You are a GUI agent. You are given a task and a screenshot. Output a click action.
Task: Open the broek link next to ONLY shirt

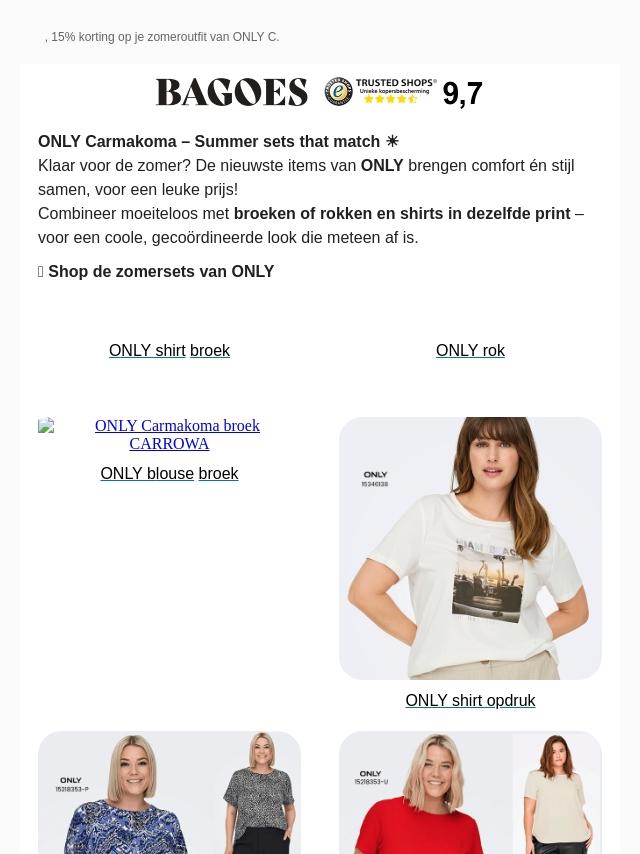click(x=210, y=350)
